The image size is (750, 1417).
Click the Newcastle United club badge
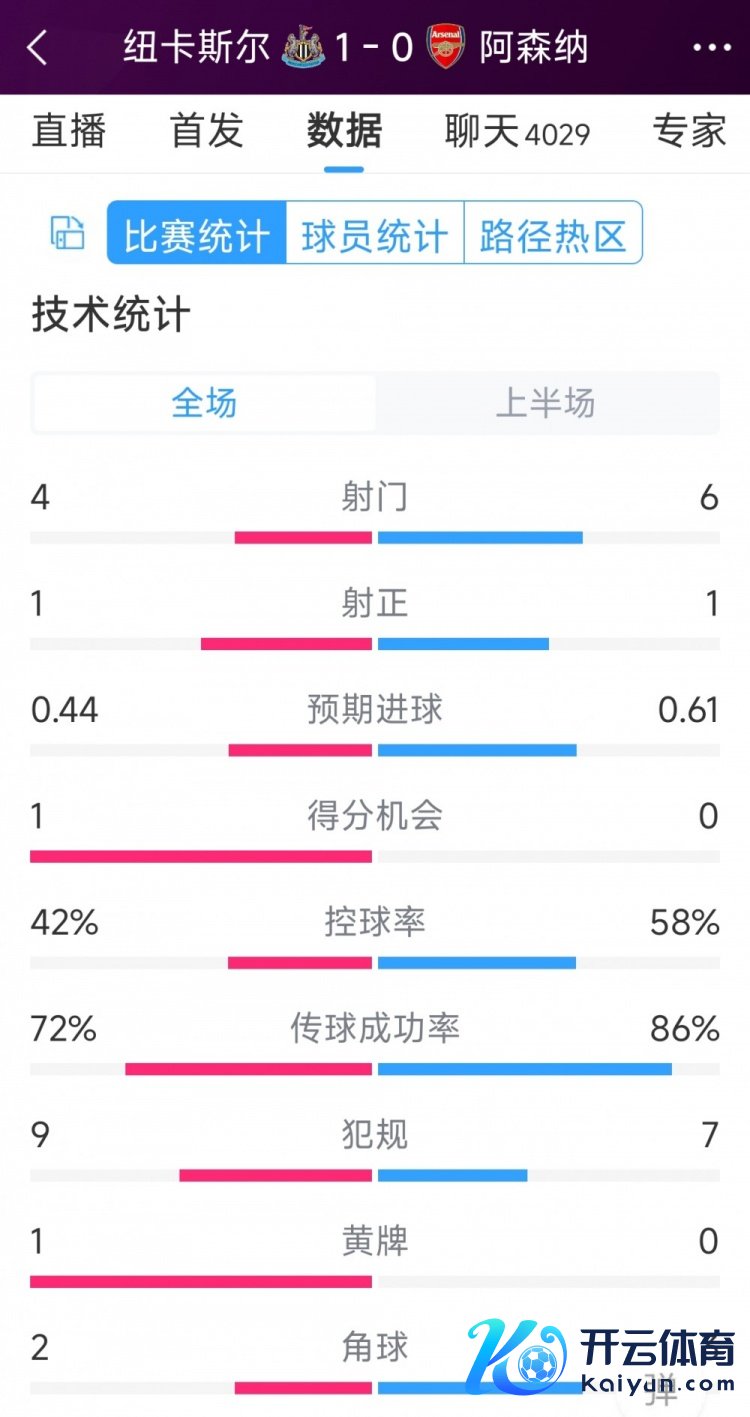(x=303, y=47)
